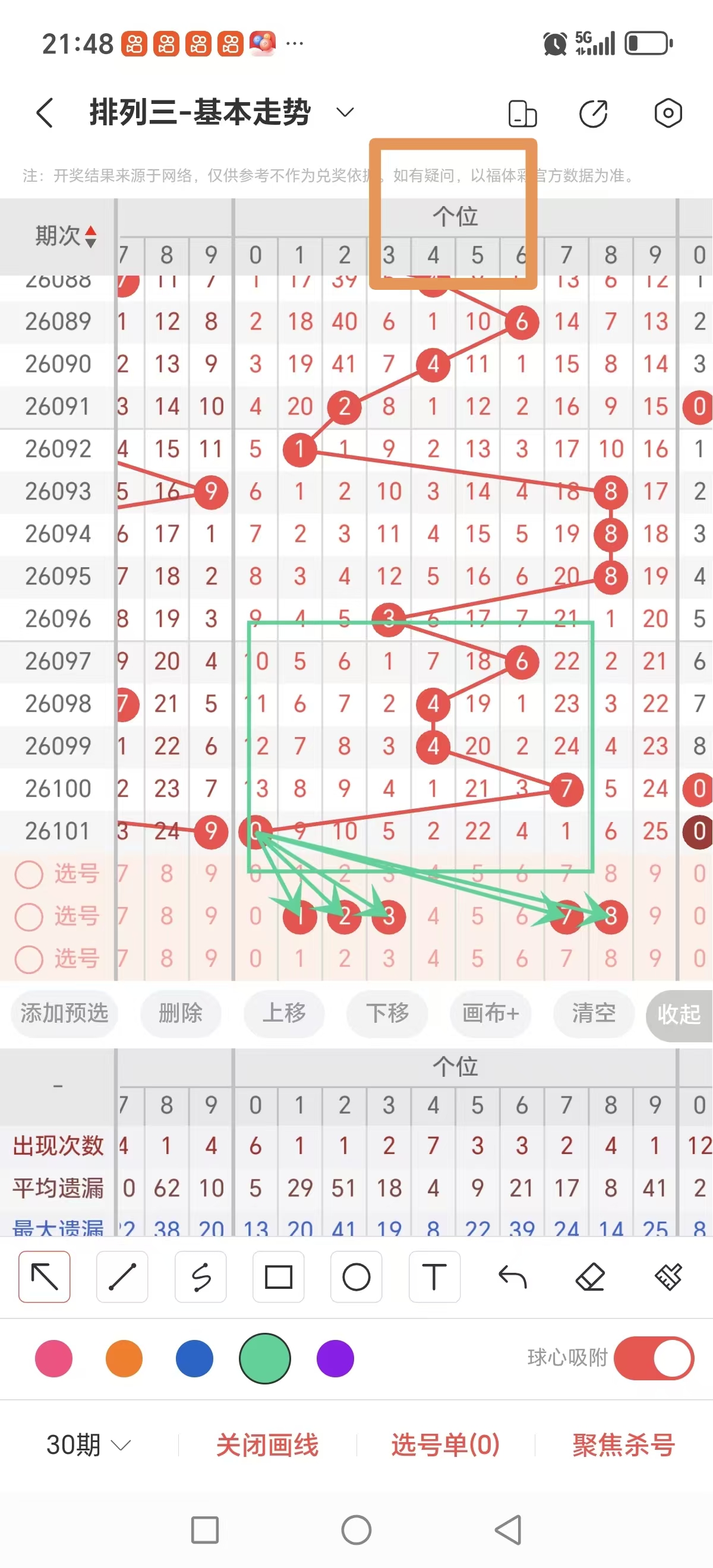713x1568 pixels.
Task: Undo the last drawn annotation
Action: 512,1278
